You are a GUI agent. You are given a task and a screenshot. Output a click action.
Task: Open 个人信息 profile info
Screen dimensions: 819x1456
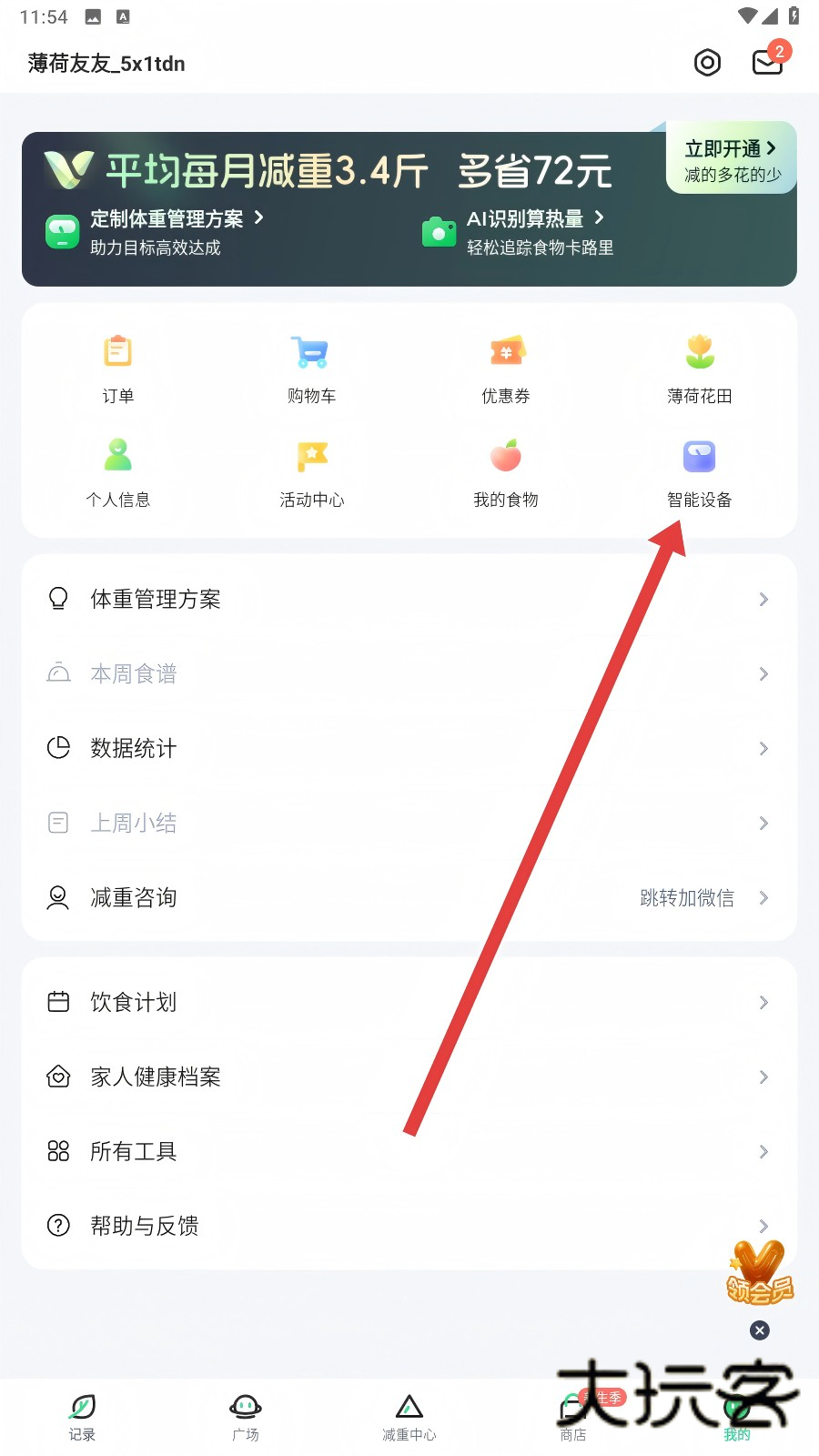coord(118,471)
